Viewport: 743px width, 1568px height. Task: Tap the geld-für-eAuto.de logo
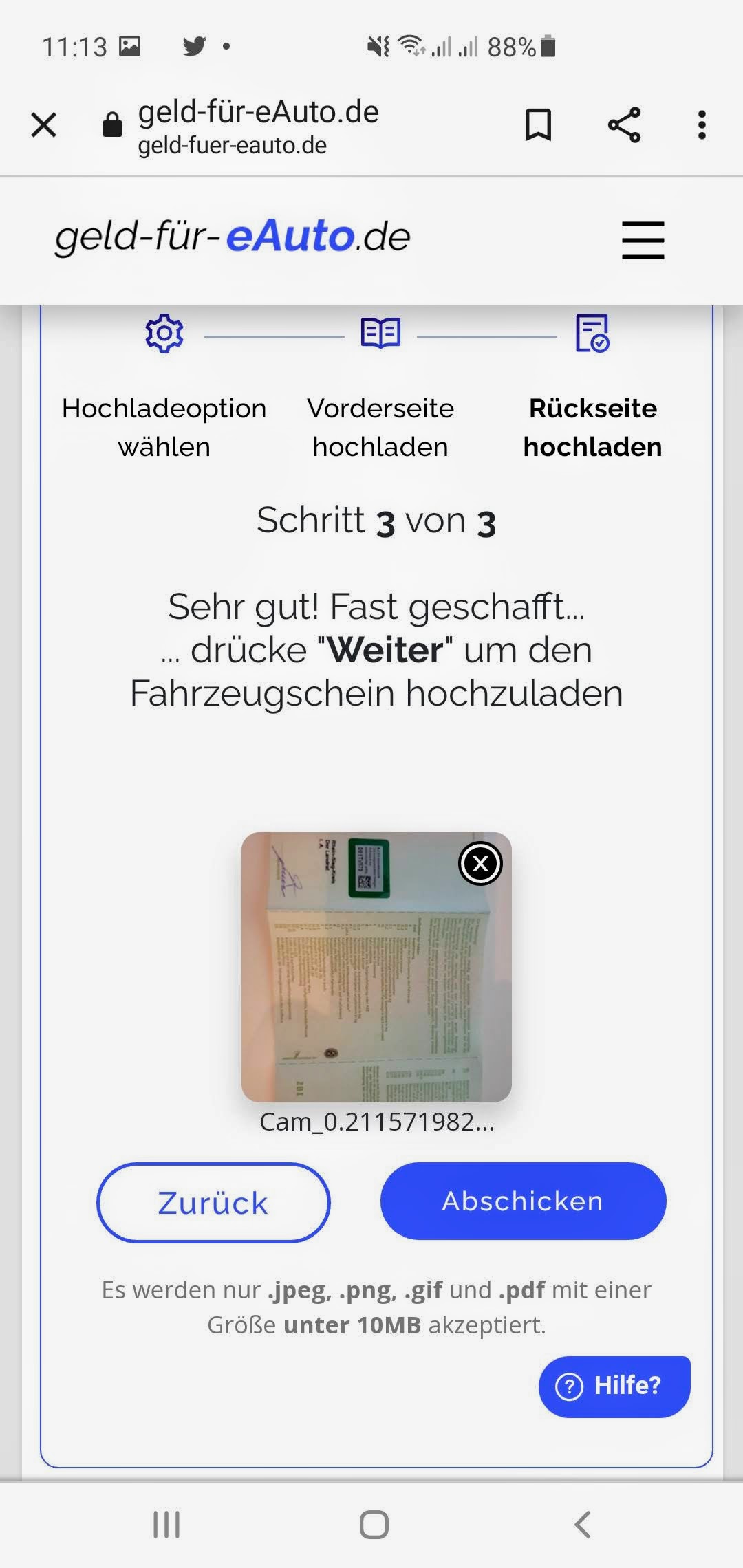pyautogui.click(x=233, y=237)
